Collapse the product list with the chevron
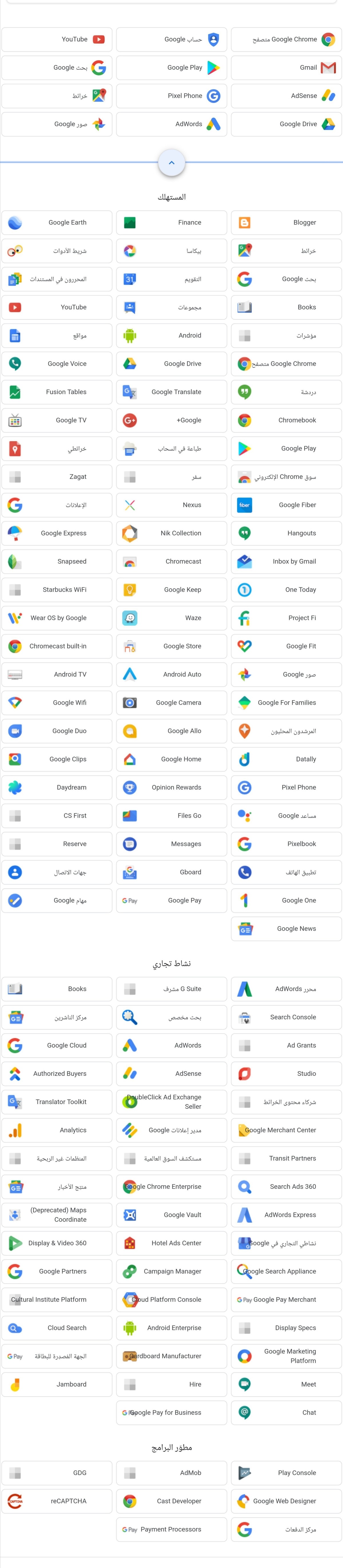 tap(171, 162)
